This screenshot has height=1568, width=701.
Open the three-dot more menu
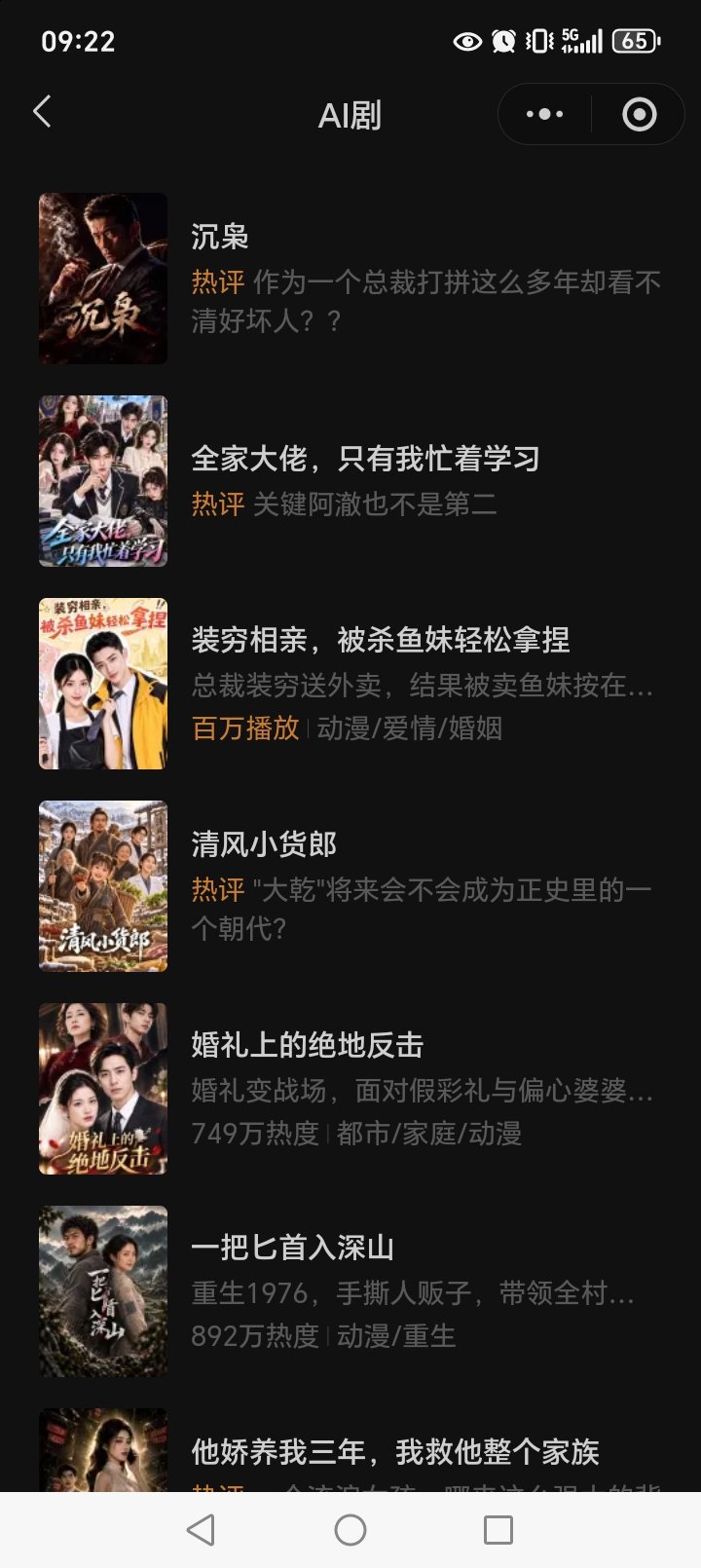tap(544, 115)
